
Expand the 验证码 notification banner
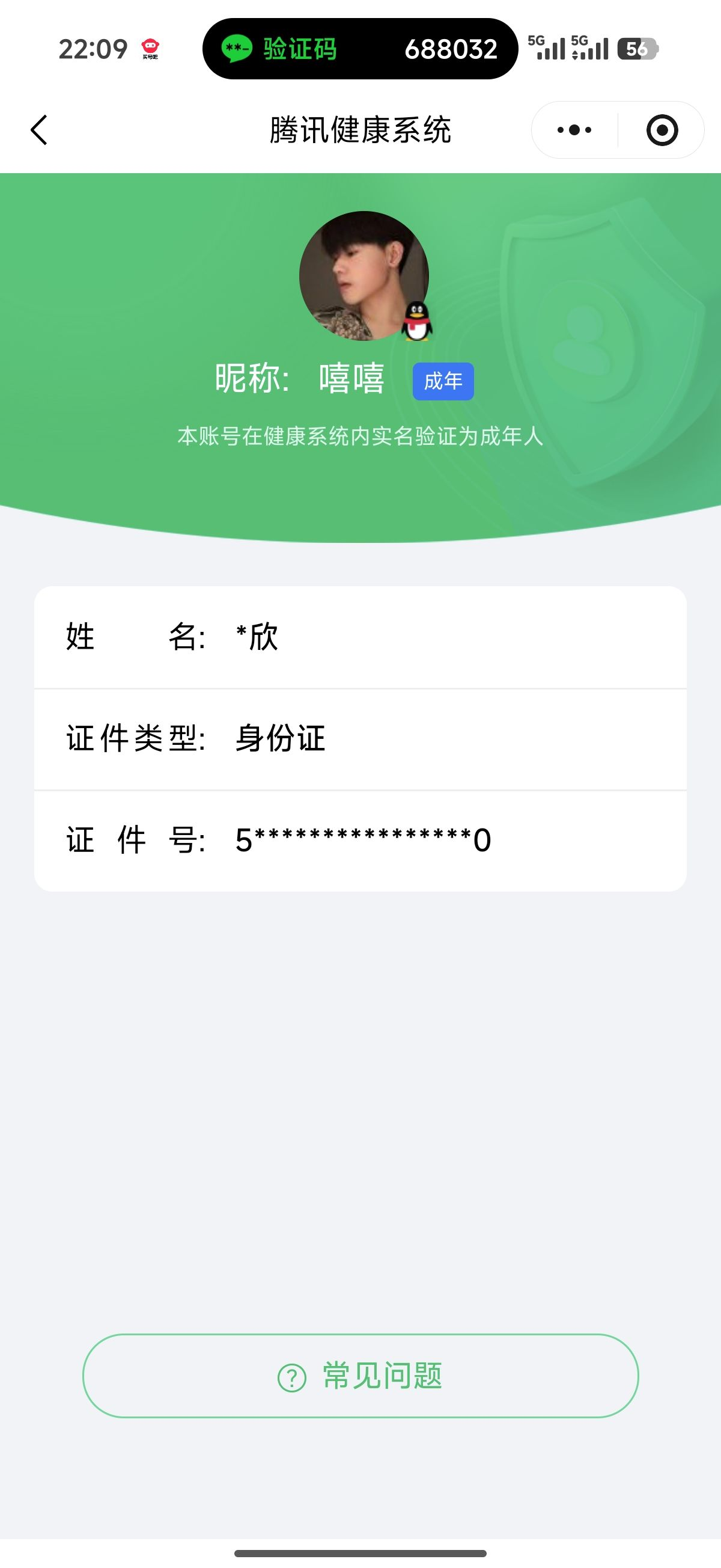[360, 49]
